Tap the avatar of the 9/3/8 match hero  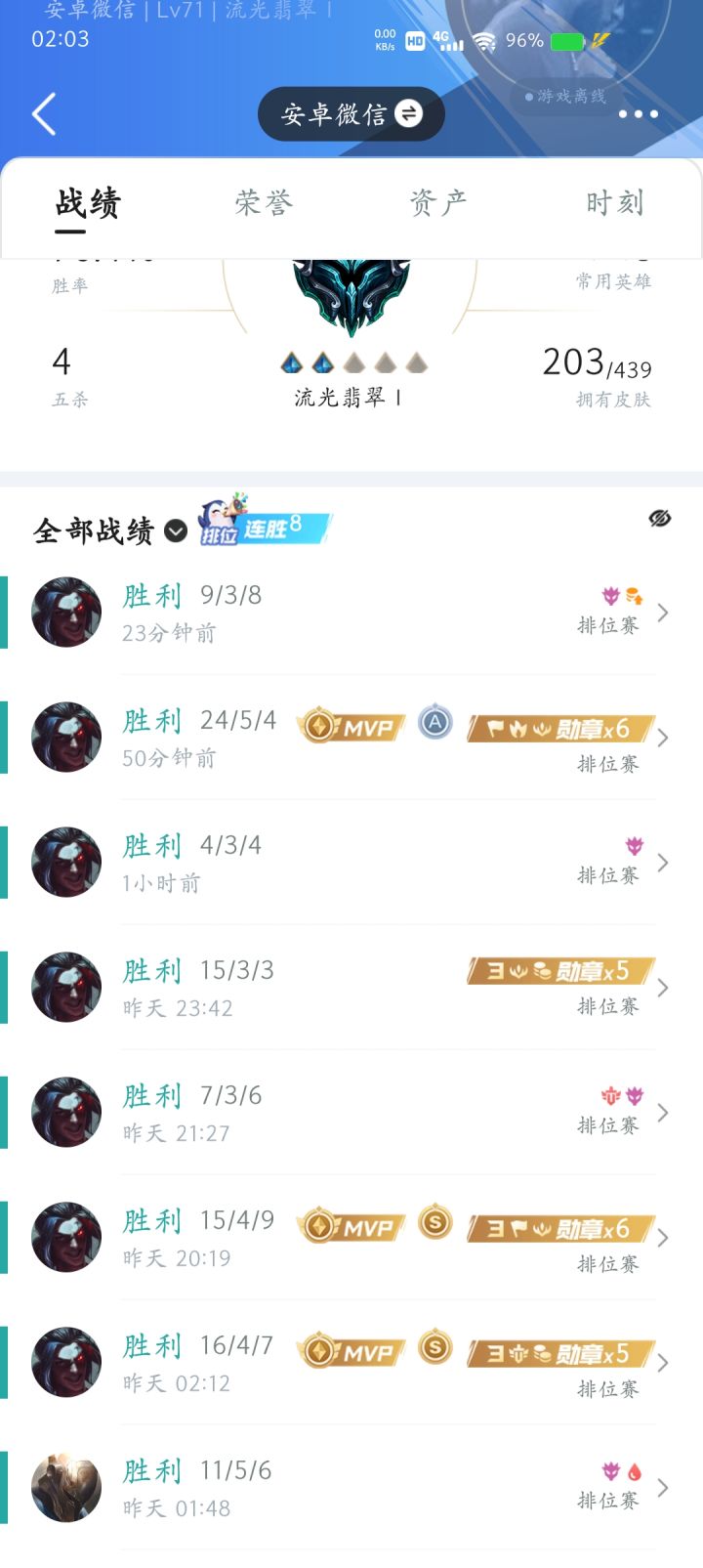(66, 612)
